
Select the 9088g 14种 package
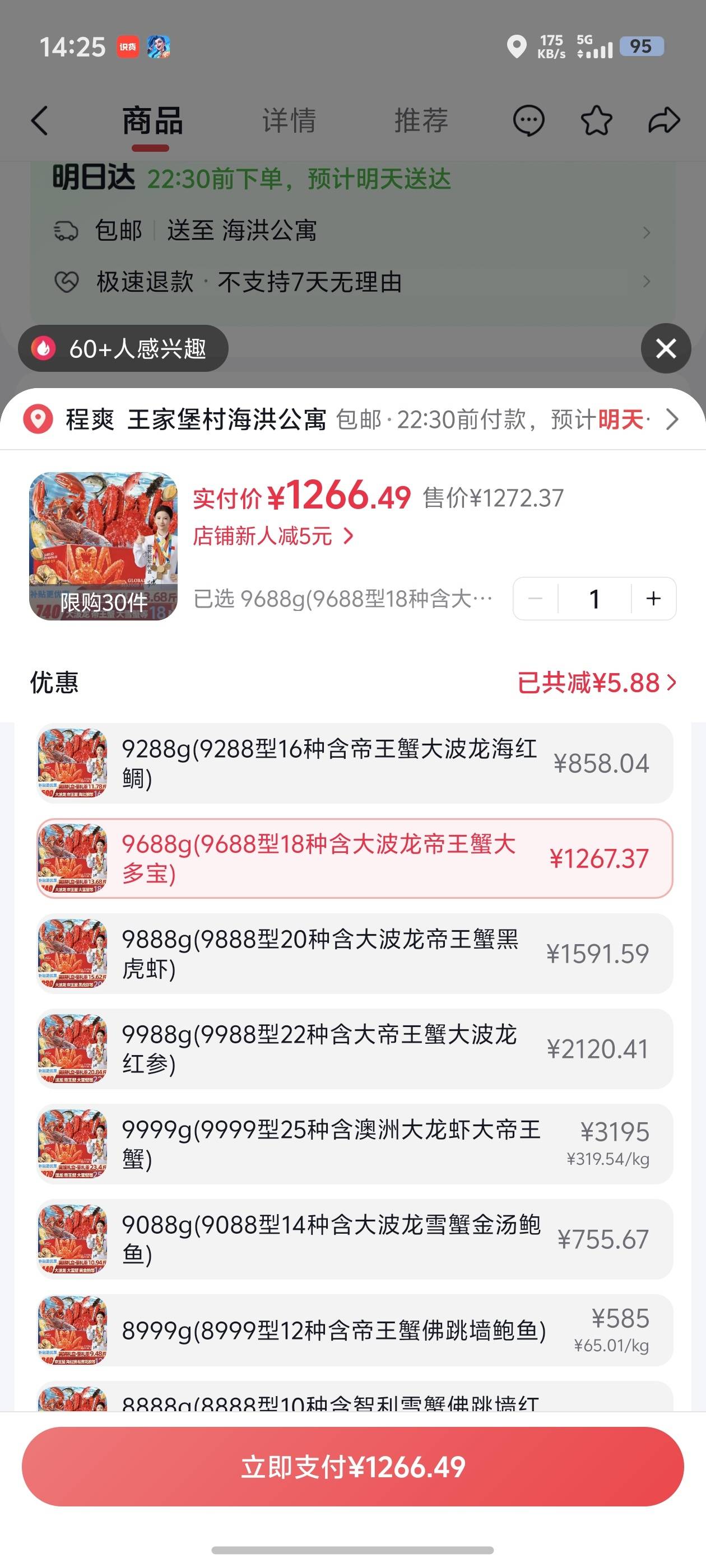[x=355, y=1239]
